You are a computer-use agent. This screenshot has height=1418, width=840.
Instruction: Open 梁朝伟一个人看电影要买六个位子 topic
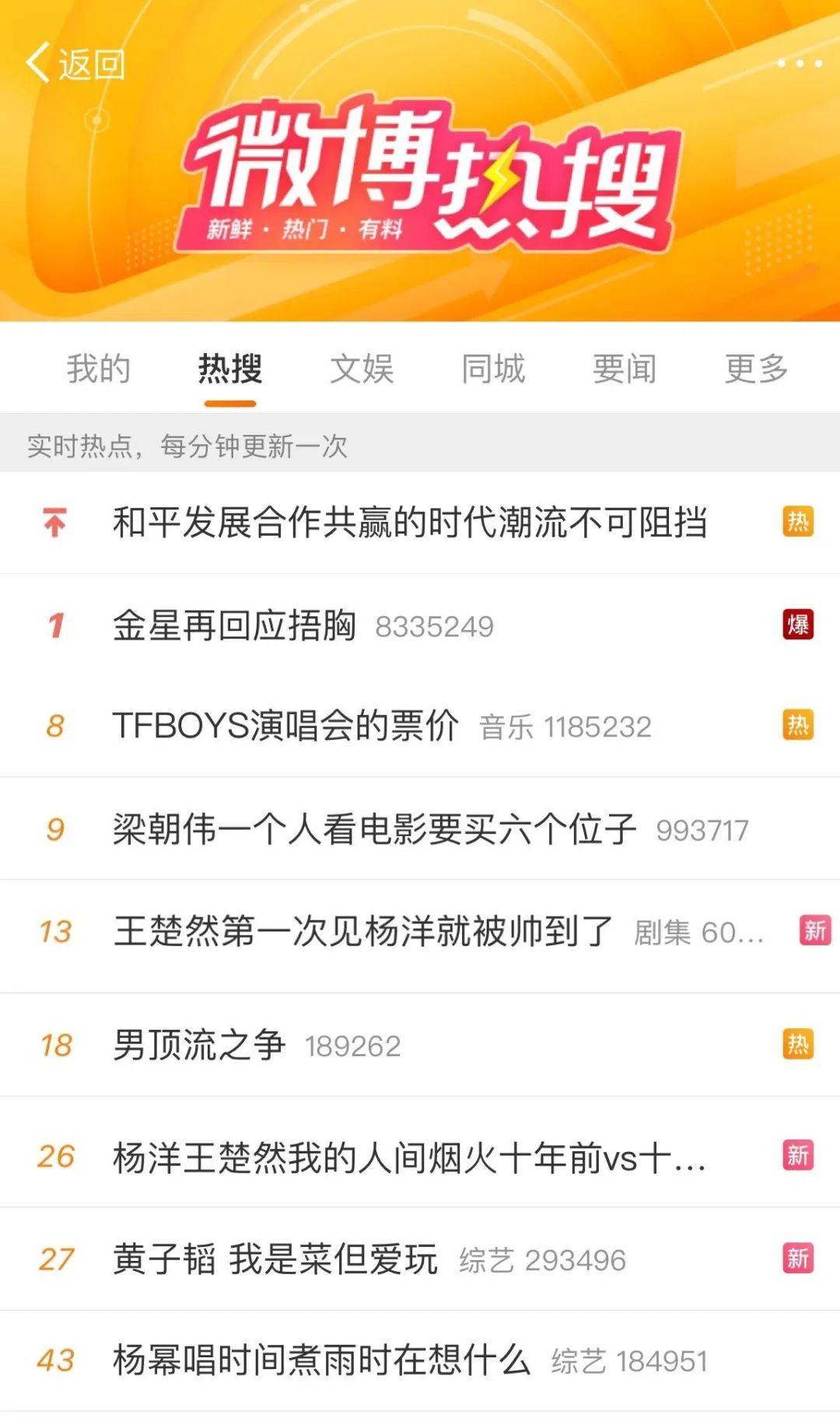pyautogui.click(x=420, y=829)
